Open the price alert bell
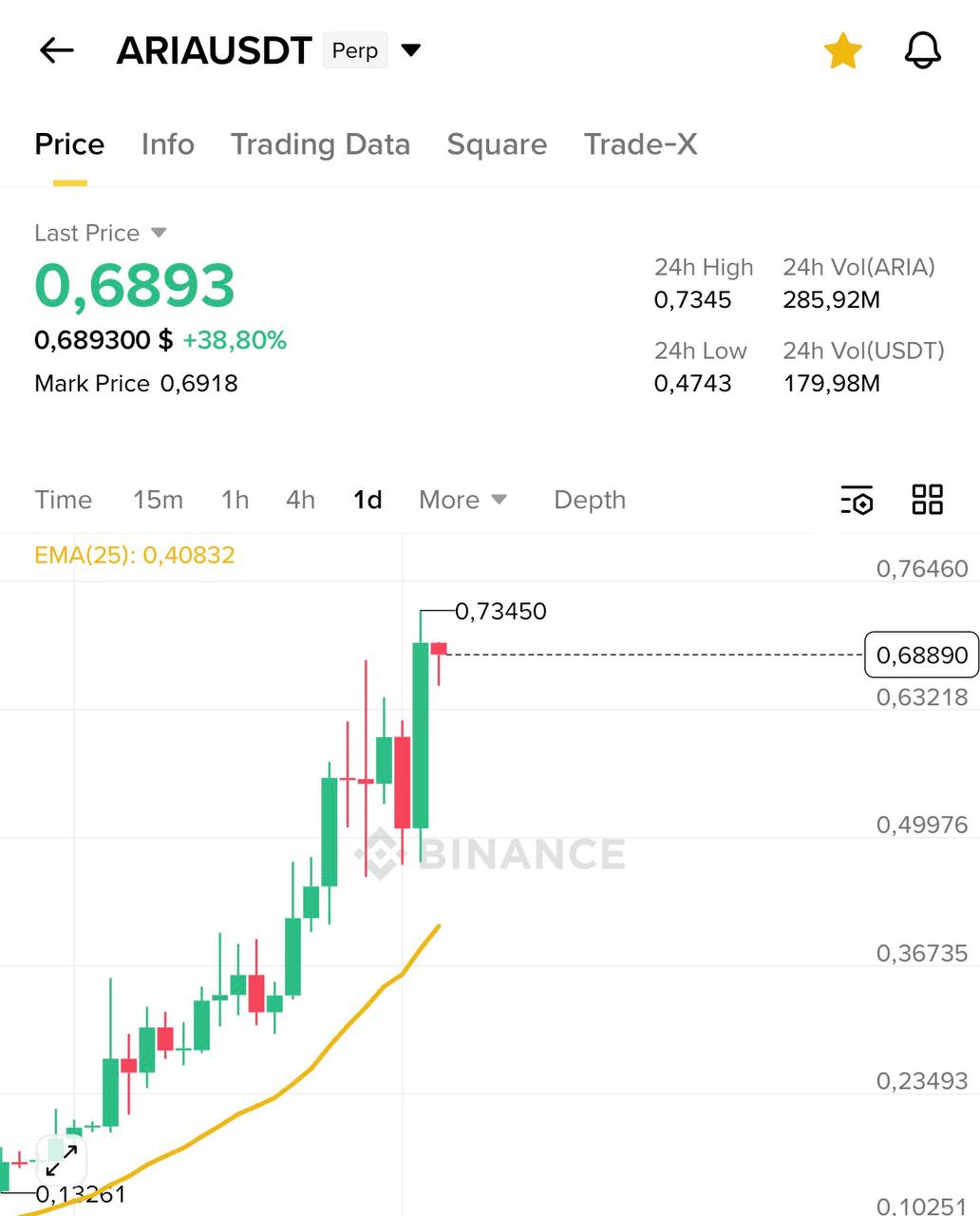980x1216 pixels. coord(922,50)
